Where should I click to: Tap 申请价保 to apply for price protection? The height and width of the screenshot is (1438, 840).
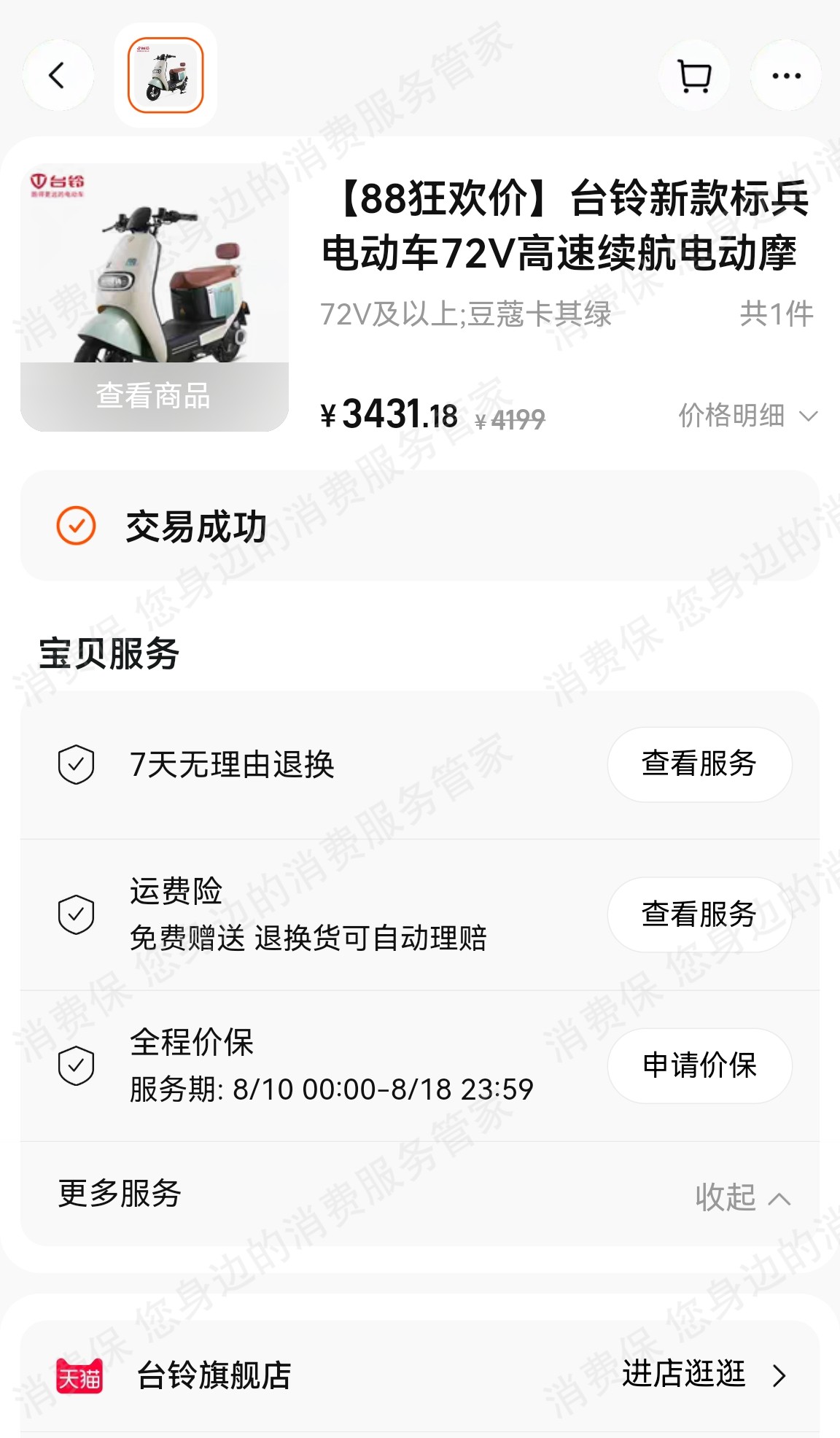coord(699,1065)
